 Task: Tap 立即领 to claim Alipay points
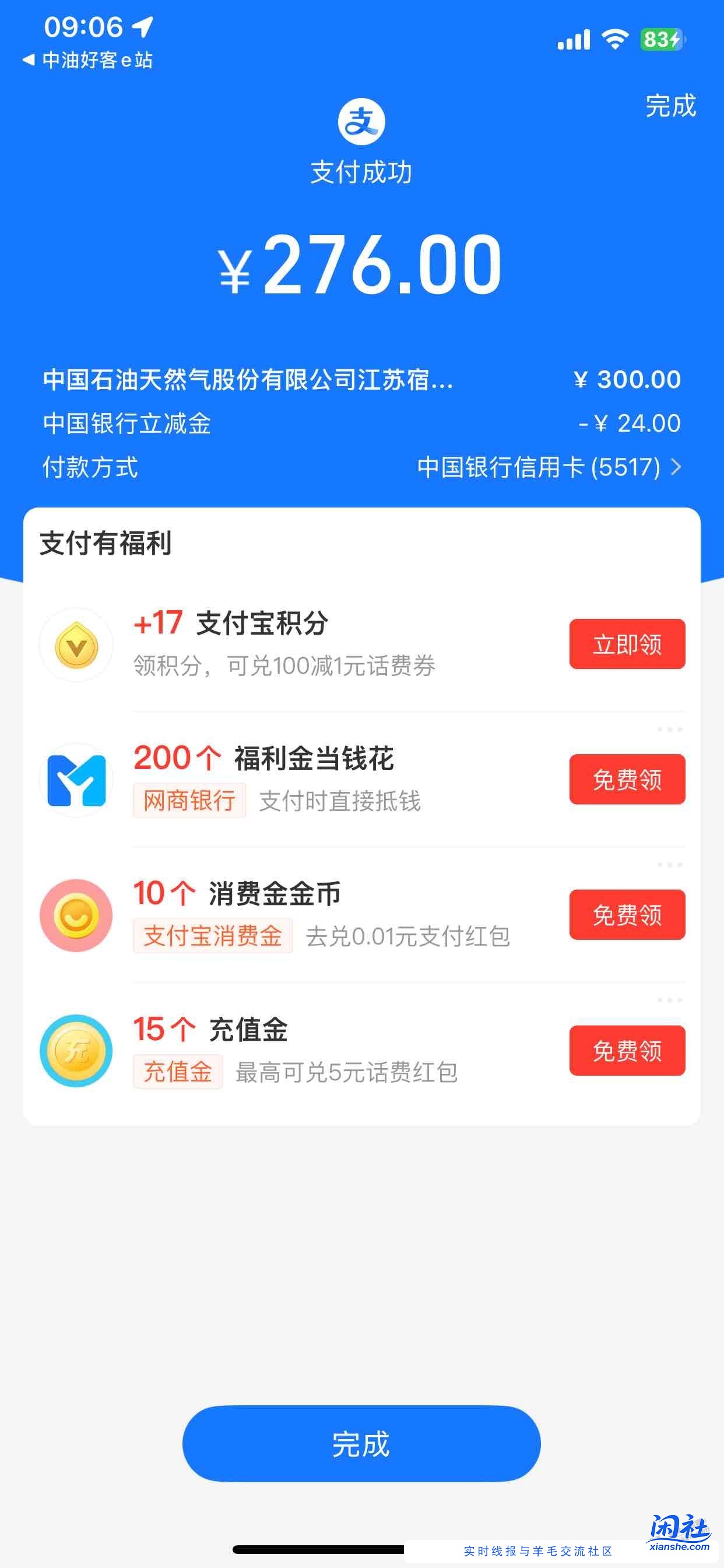(627, 644)
